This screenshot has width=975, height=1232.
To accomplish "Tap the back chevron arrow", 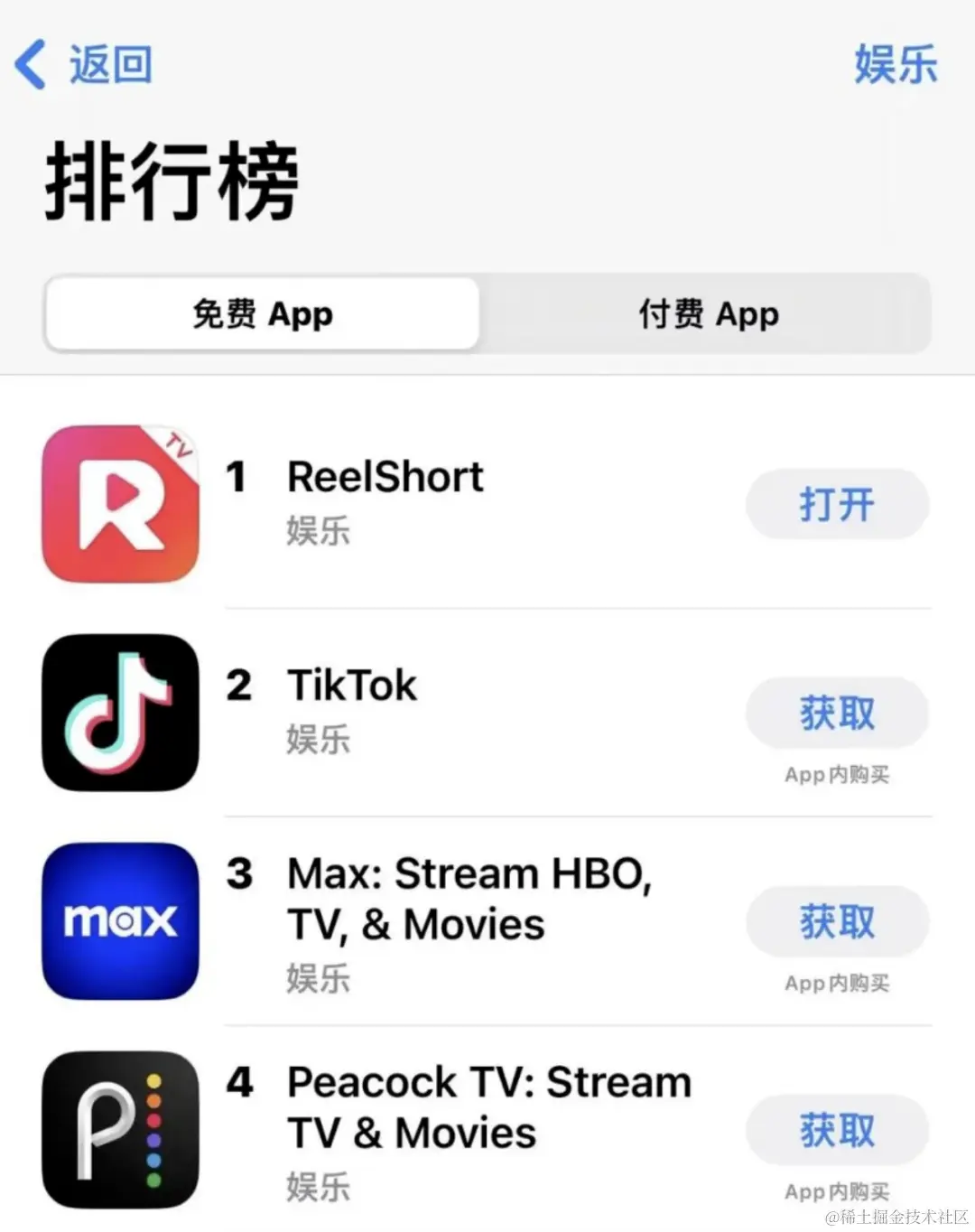I will coord(30,65).
